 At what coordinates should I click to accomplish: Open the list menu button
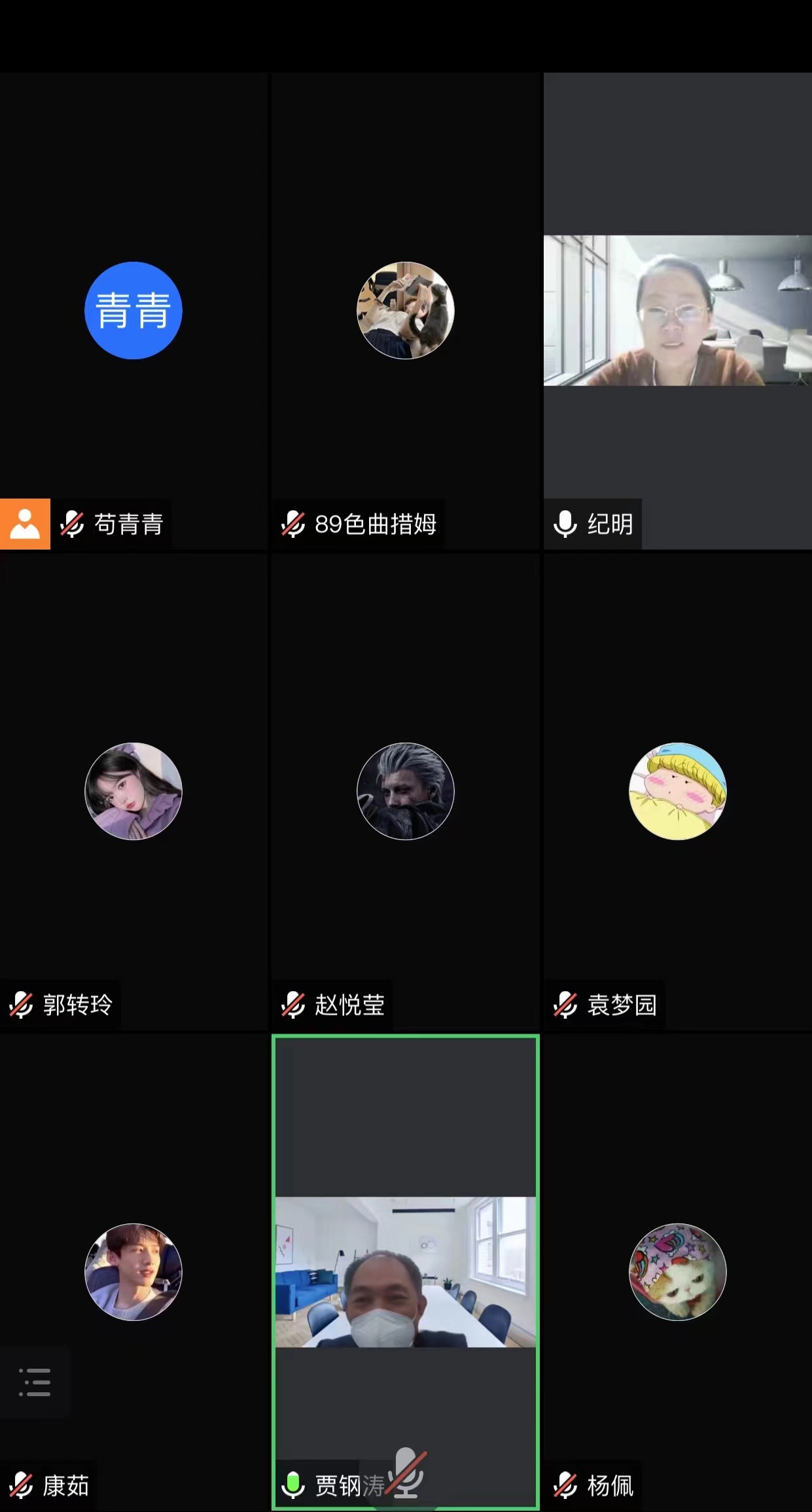click(x=35, y=1382)
